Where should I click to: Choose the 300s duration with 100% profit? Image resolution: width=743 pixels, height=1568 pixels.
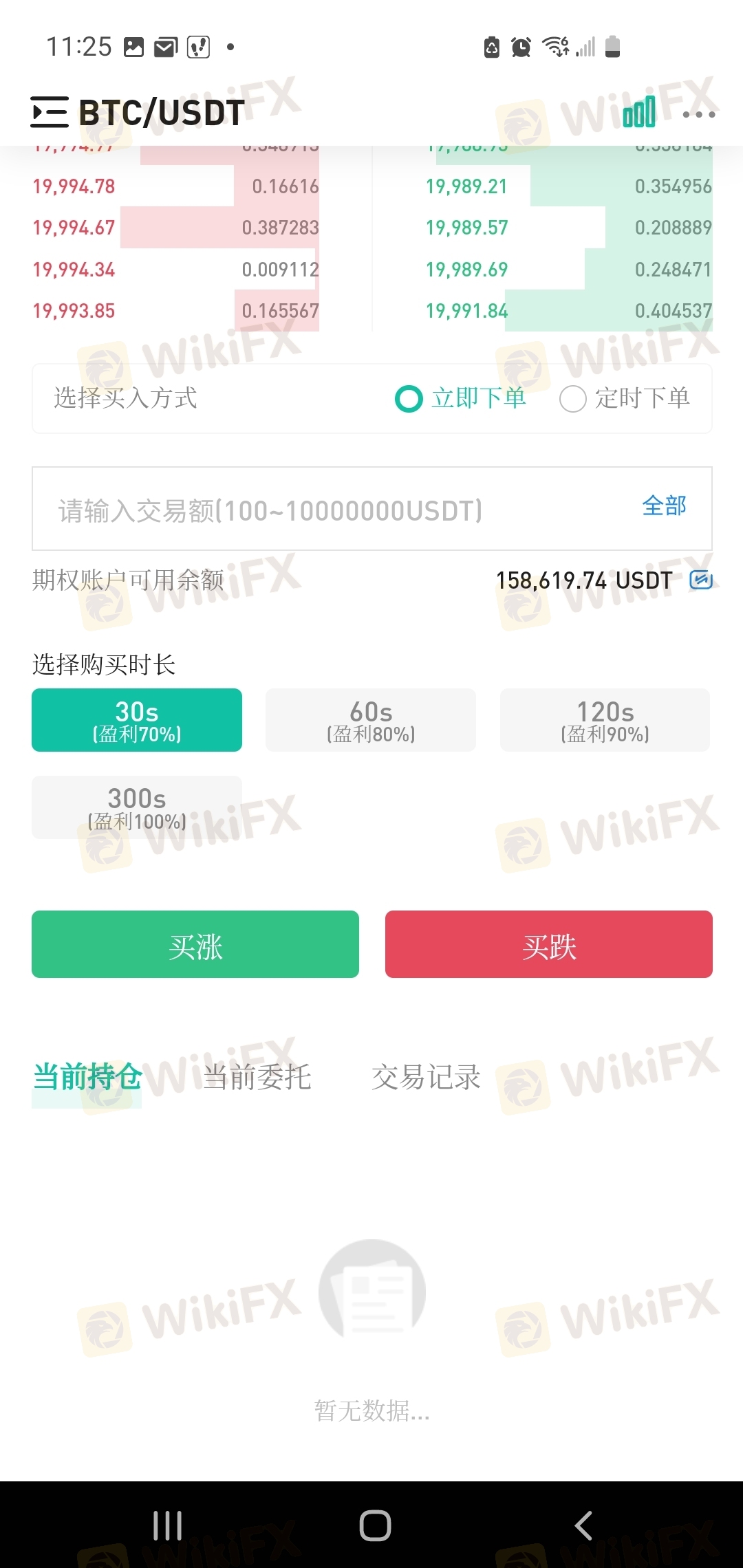tap(137, 807)
